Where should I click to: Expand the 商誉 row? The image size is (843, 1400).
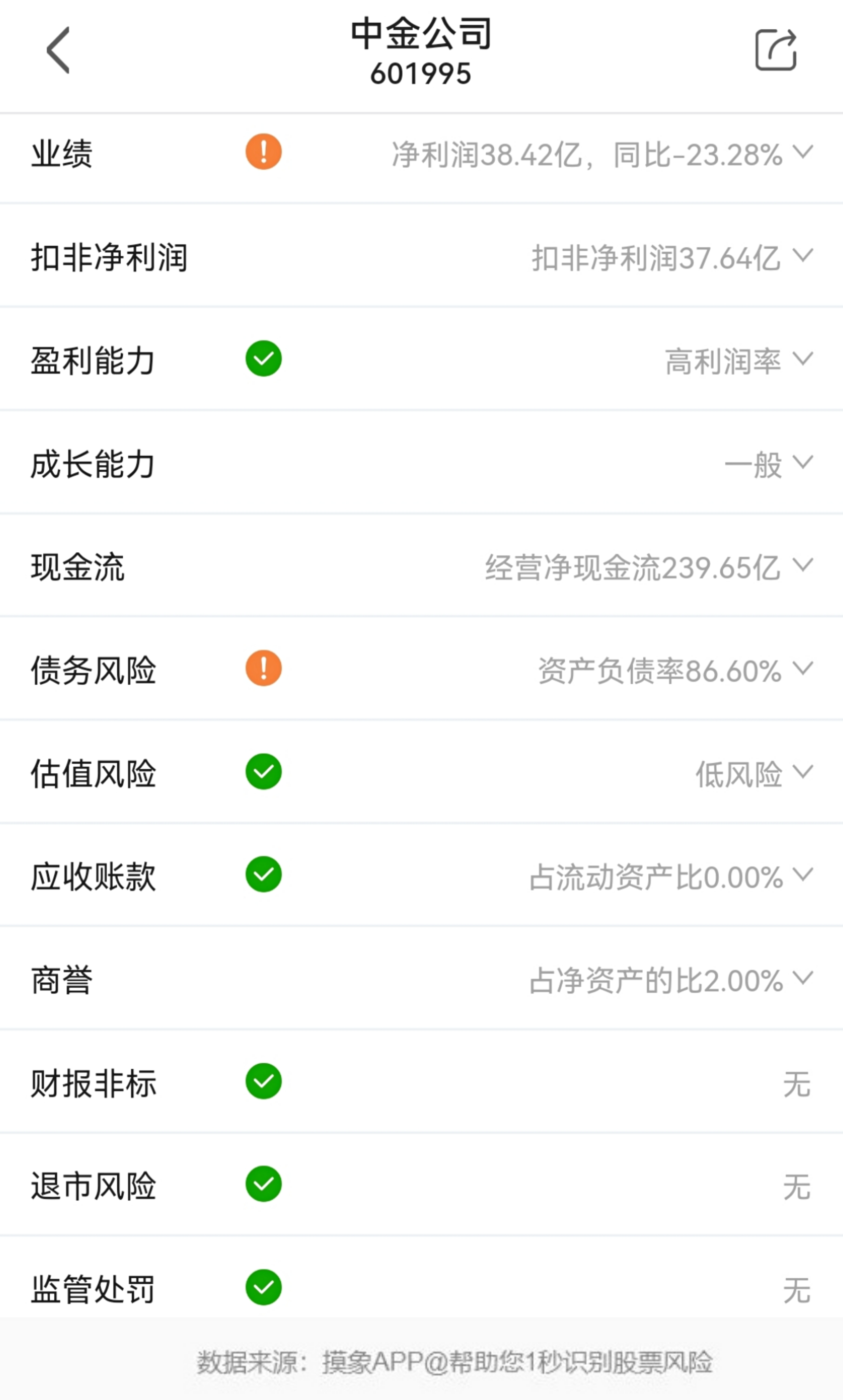[x=422, y=979]
